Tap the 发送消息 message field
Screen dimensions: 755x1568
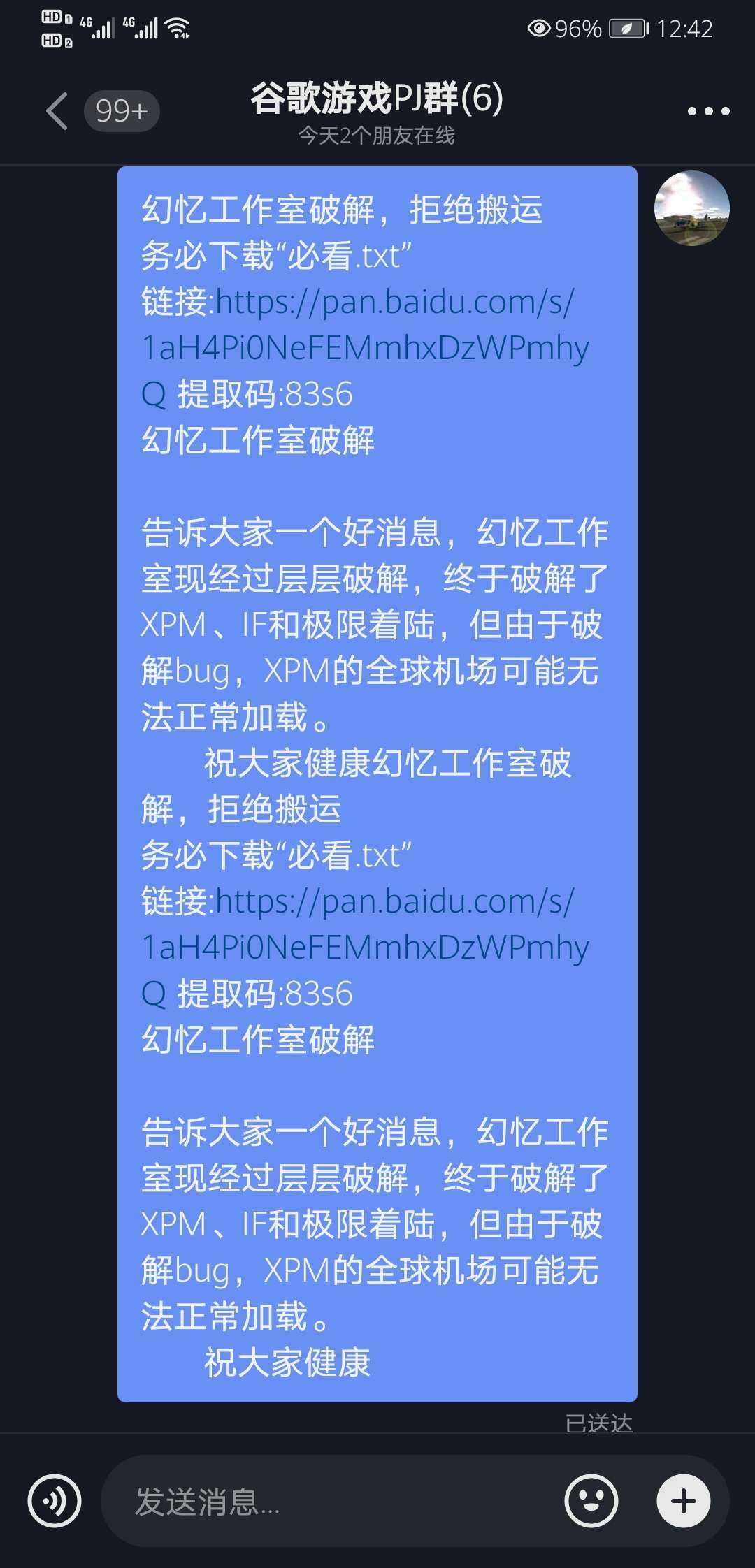tap(329, 1501)
